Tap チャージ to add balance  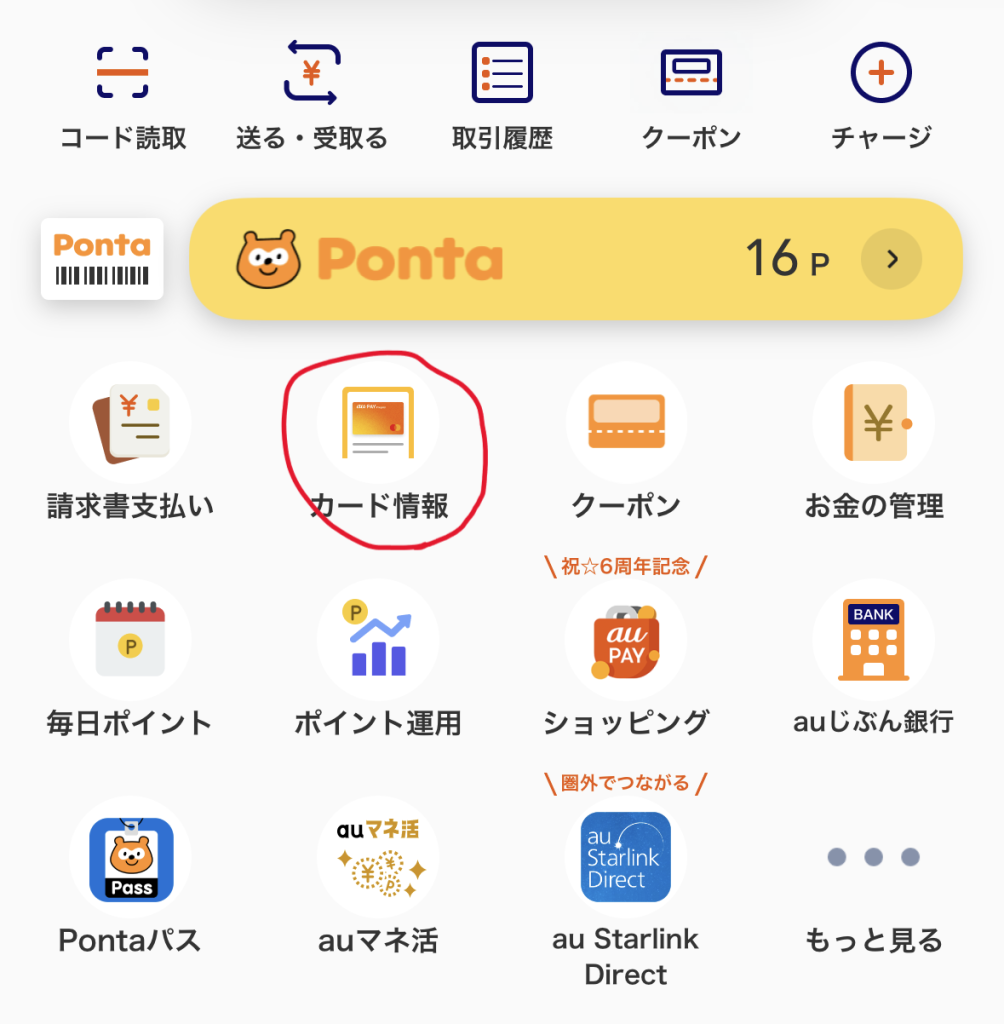881,97
